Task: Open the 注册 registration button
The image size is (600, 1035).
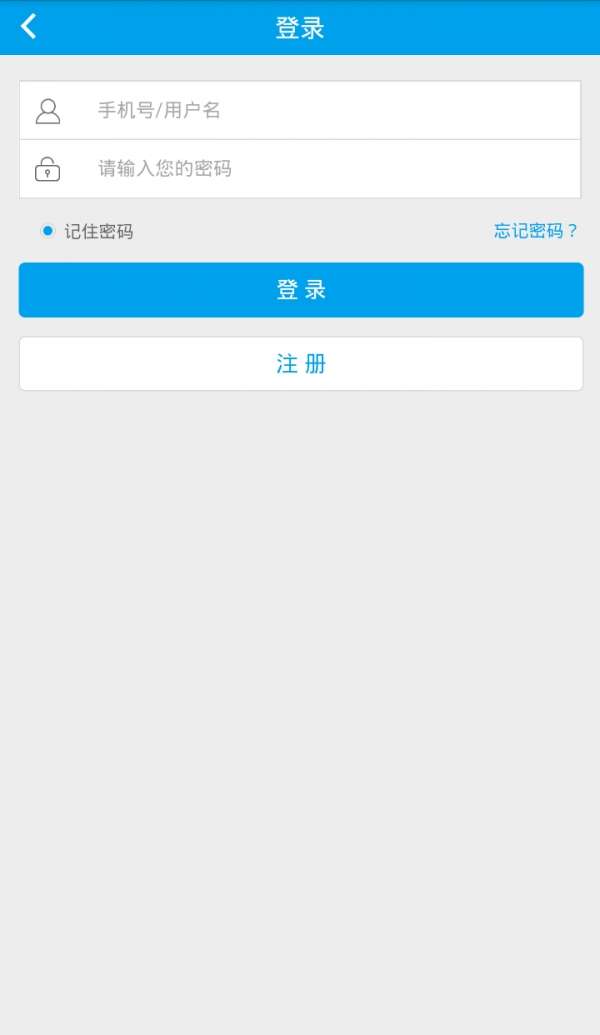Action: click(x=301, y=364)
